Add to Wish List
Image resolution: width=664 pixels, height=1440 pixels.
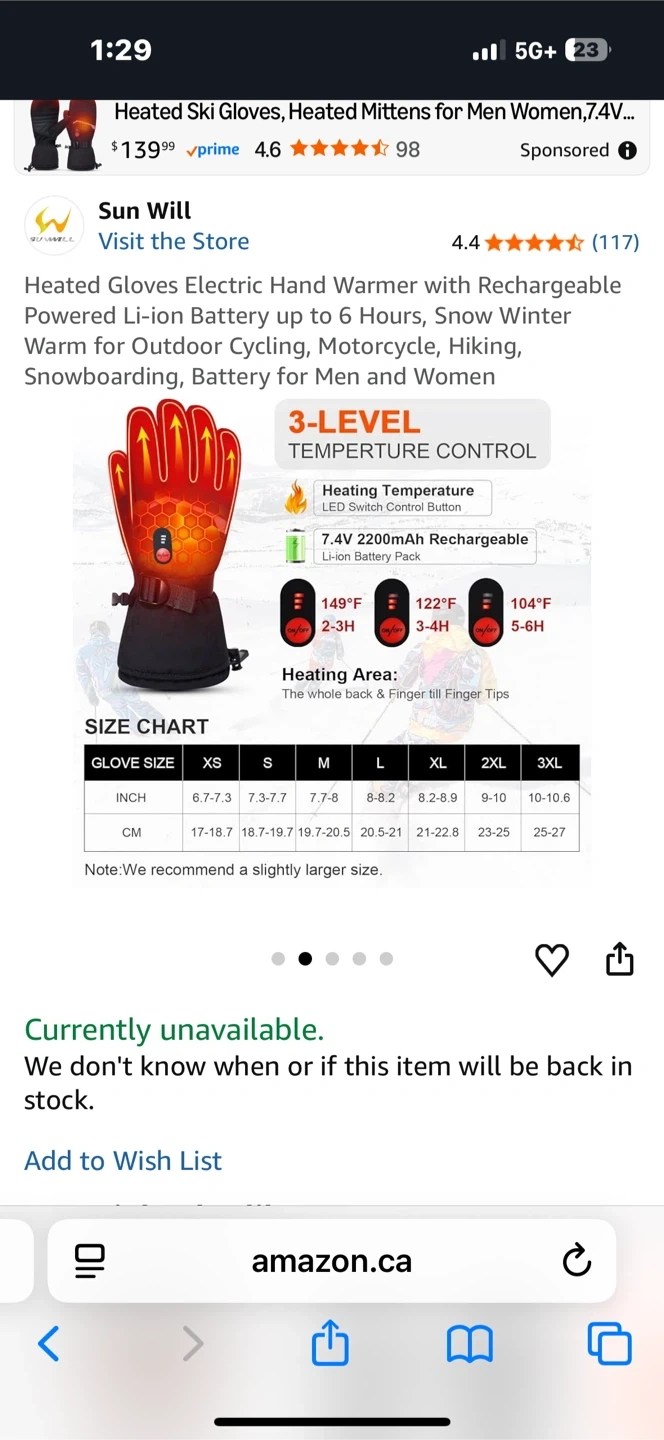[123, 1161]
